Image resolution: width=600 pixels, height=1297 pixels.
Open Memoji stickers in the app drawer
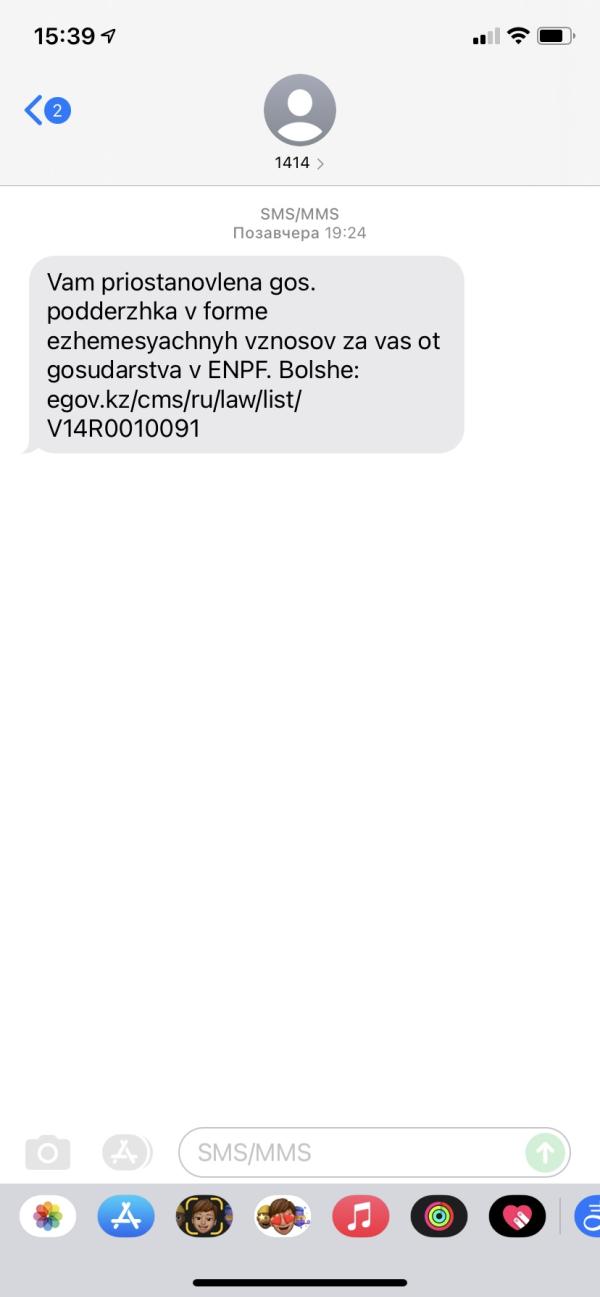[x=204, y=1216]
